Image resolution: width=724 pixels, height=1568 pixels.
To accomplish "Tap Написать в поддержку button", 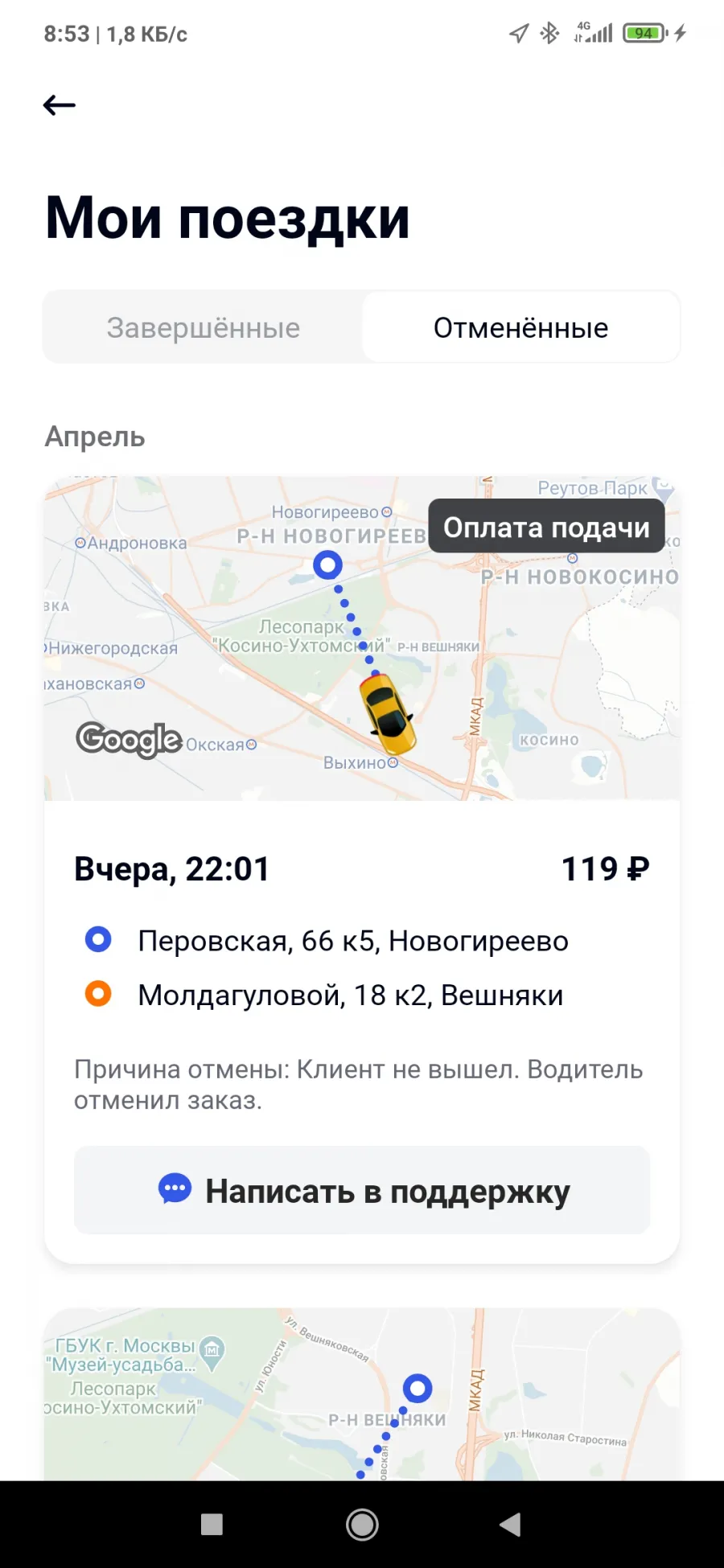I will (x=362, y=1190).
